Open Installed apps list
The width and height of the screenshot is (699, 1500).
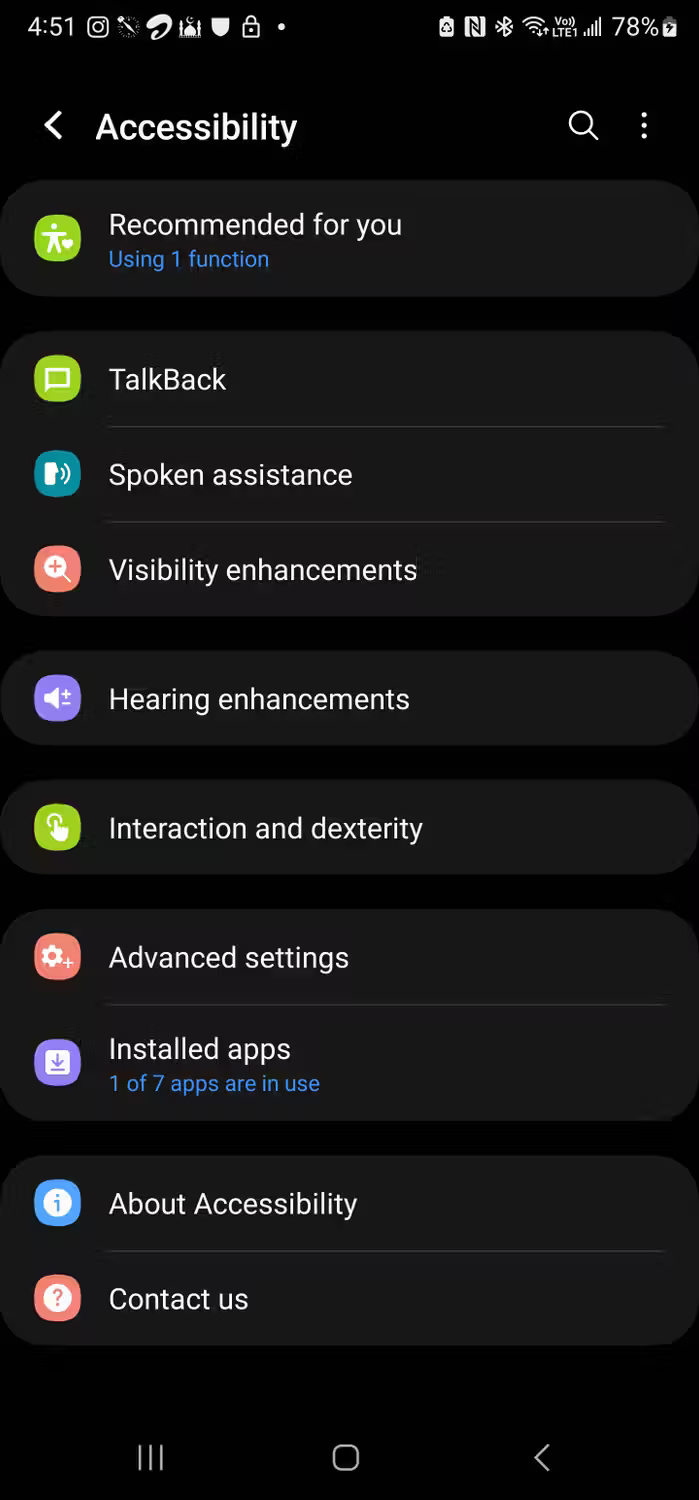point(349,1064)
